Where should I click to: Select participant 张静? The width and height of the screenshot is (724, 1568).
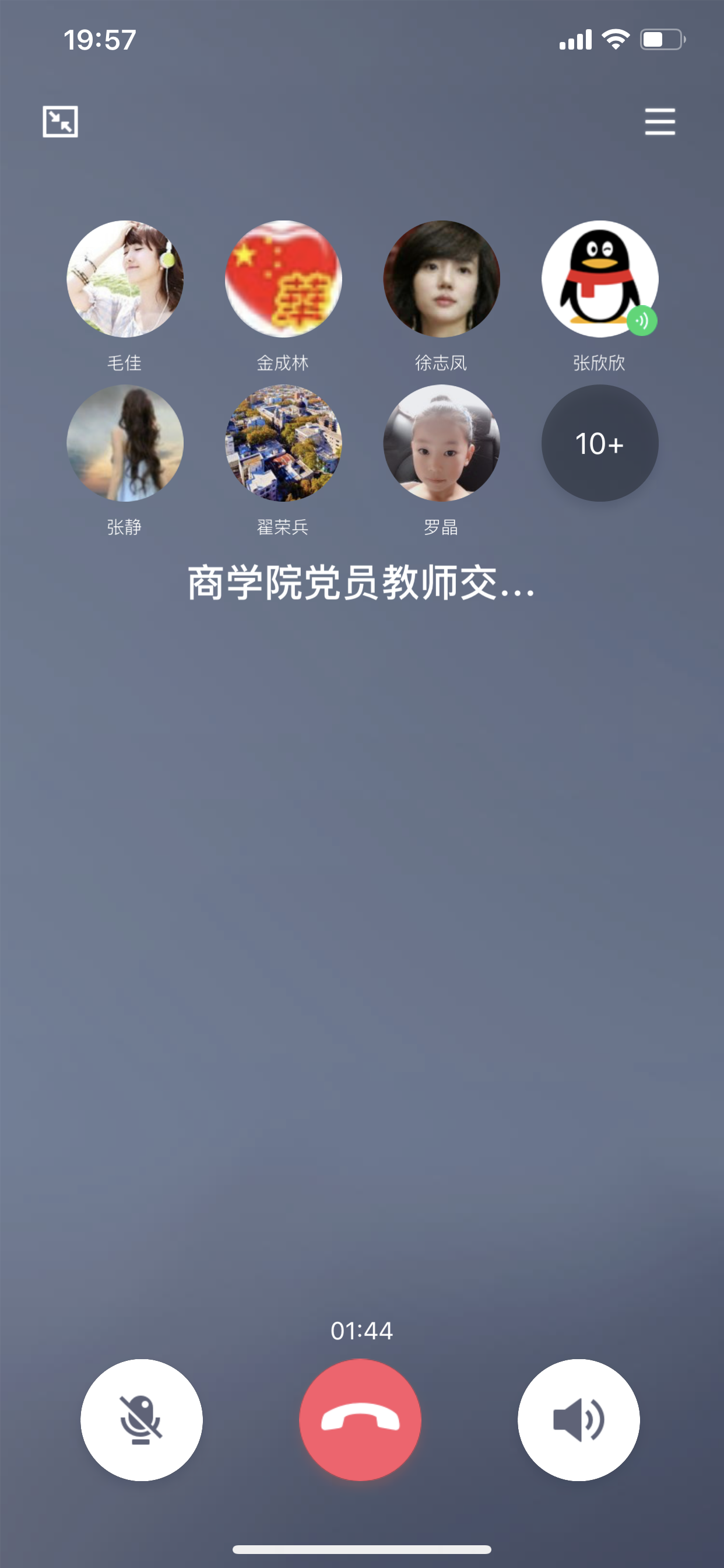(125, 443)
